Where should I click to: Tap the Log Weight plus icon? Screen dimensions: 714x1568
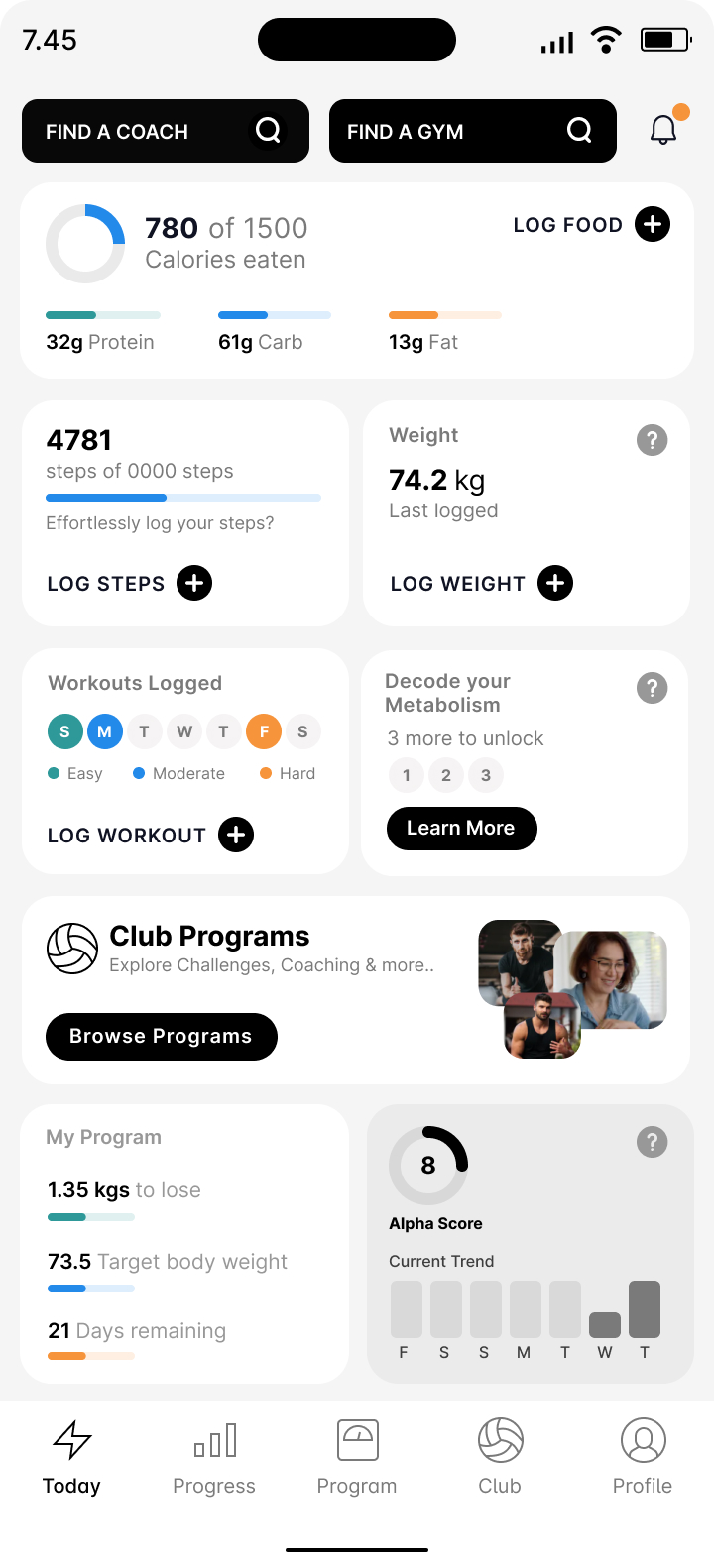coord(554,583)
